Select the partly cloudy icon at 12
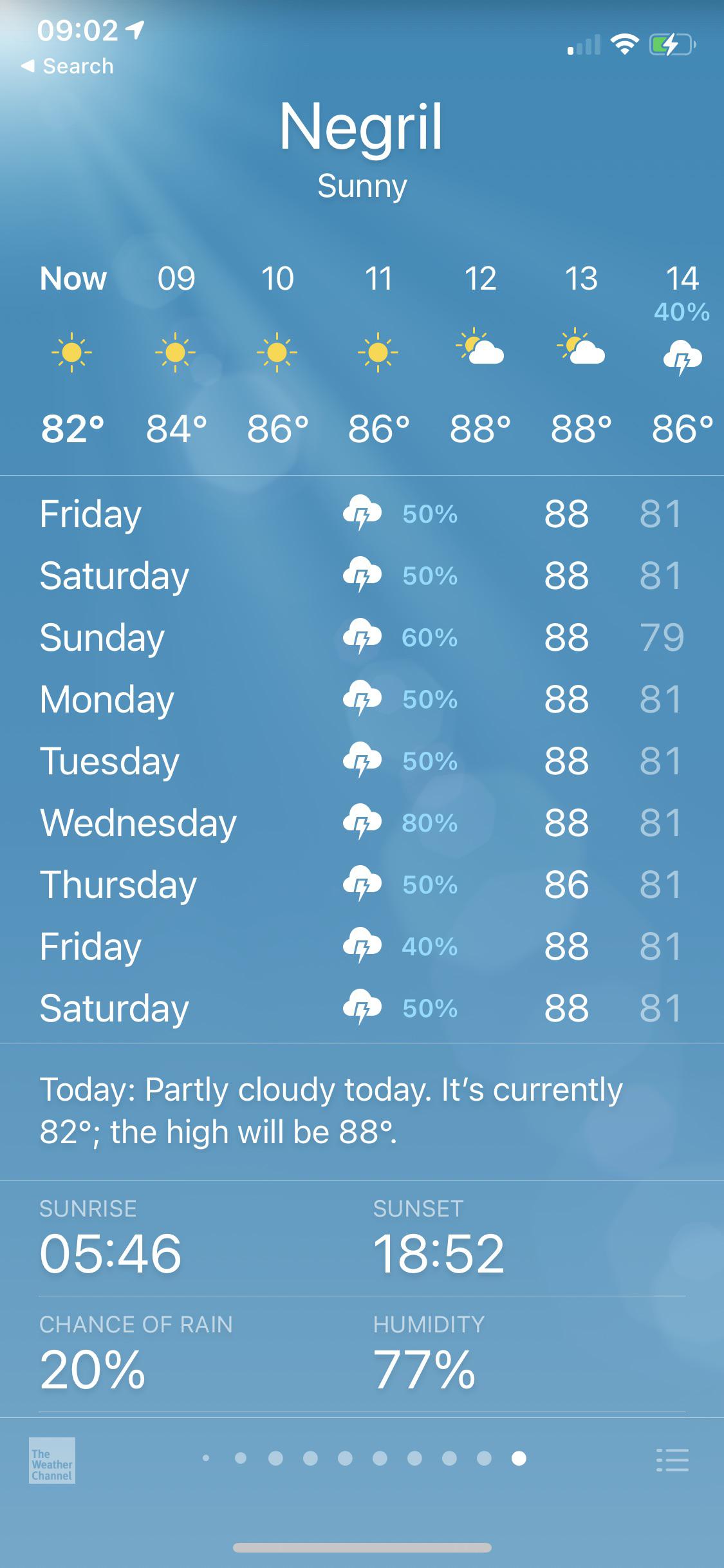The width and height of the screenshot is (724, 1568). pos(481,353)
